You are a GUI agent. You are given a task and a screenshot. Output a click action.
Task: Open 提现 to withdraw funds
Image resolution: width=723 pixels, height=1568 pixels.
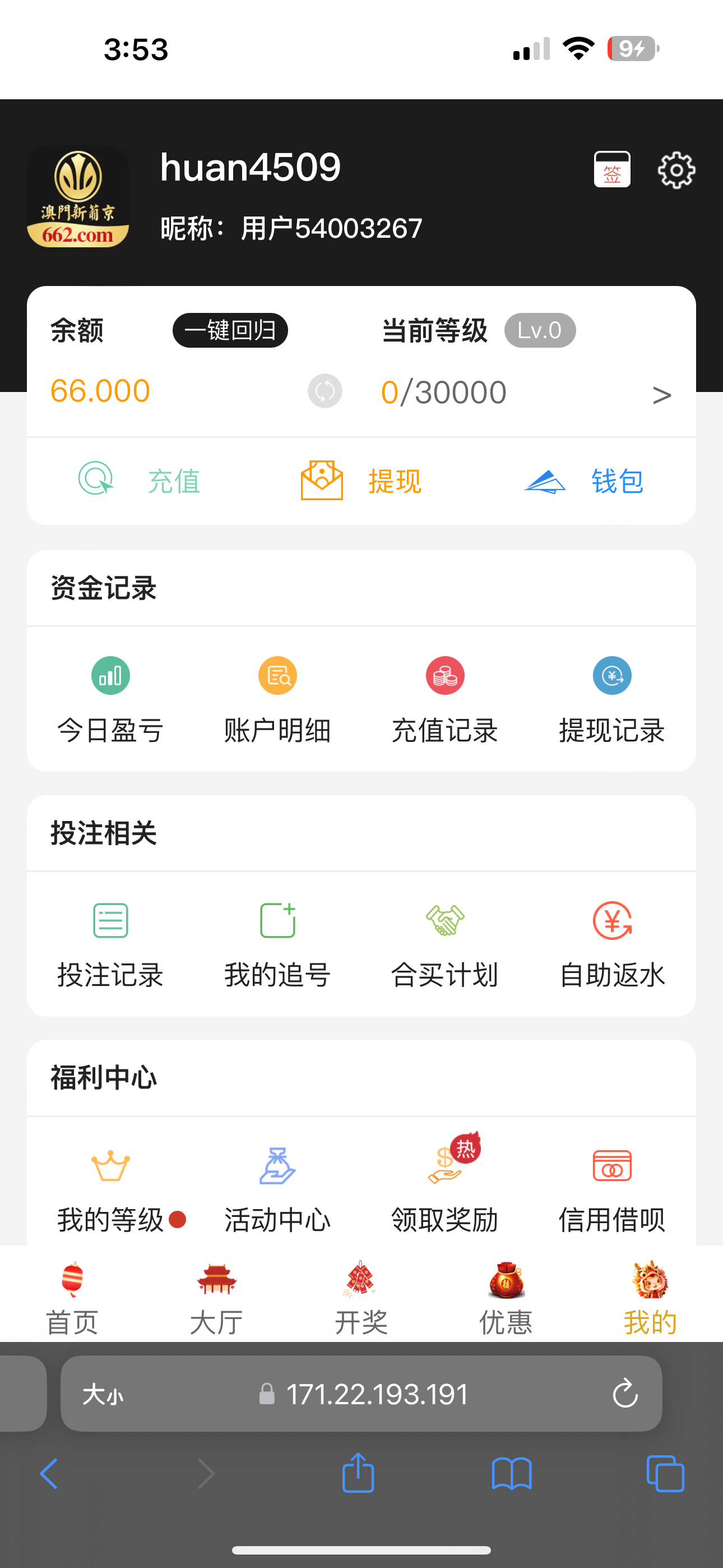pyautogui.click(x=361, y=480)
